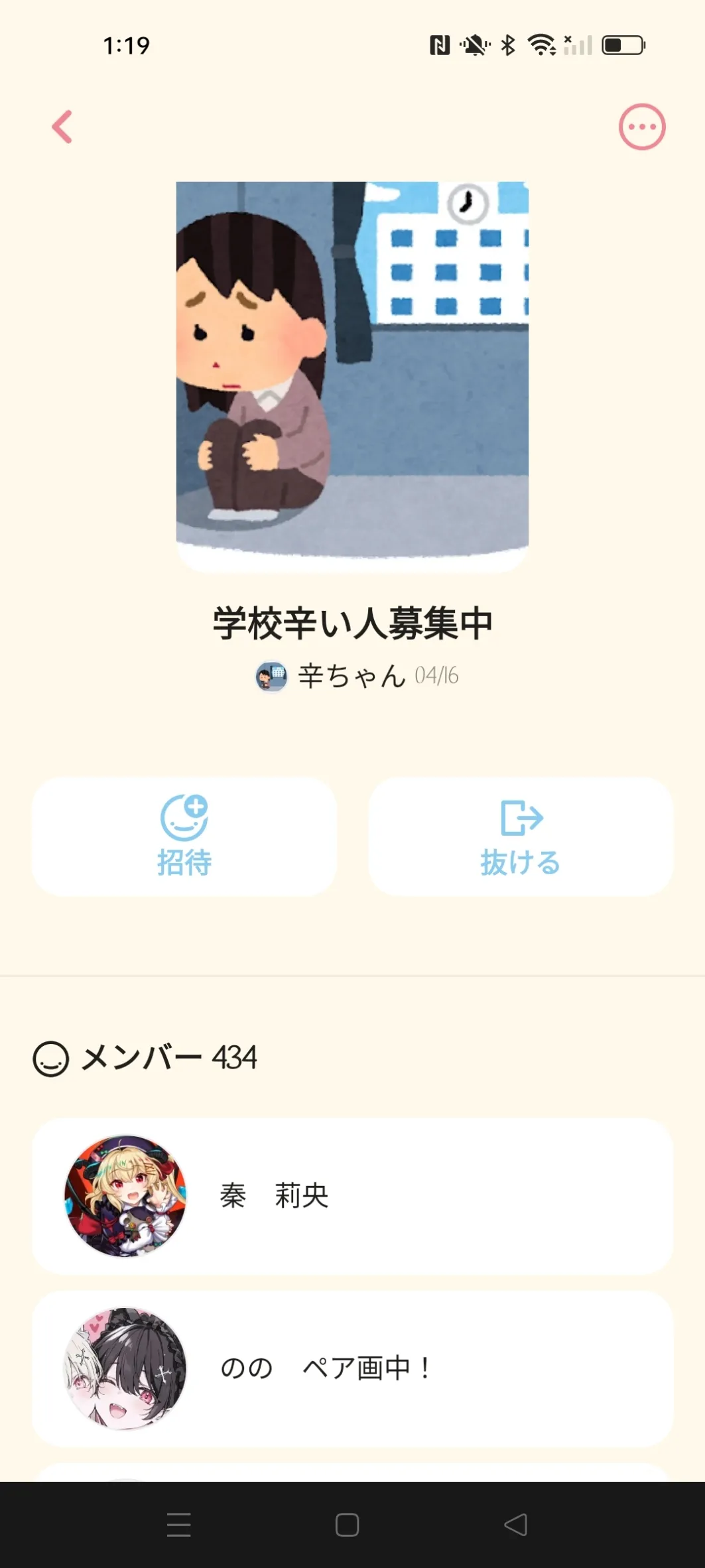Open the three-dot options menu
This screenshot has width=705, height=1568.
(641, 127)
